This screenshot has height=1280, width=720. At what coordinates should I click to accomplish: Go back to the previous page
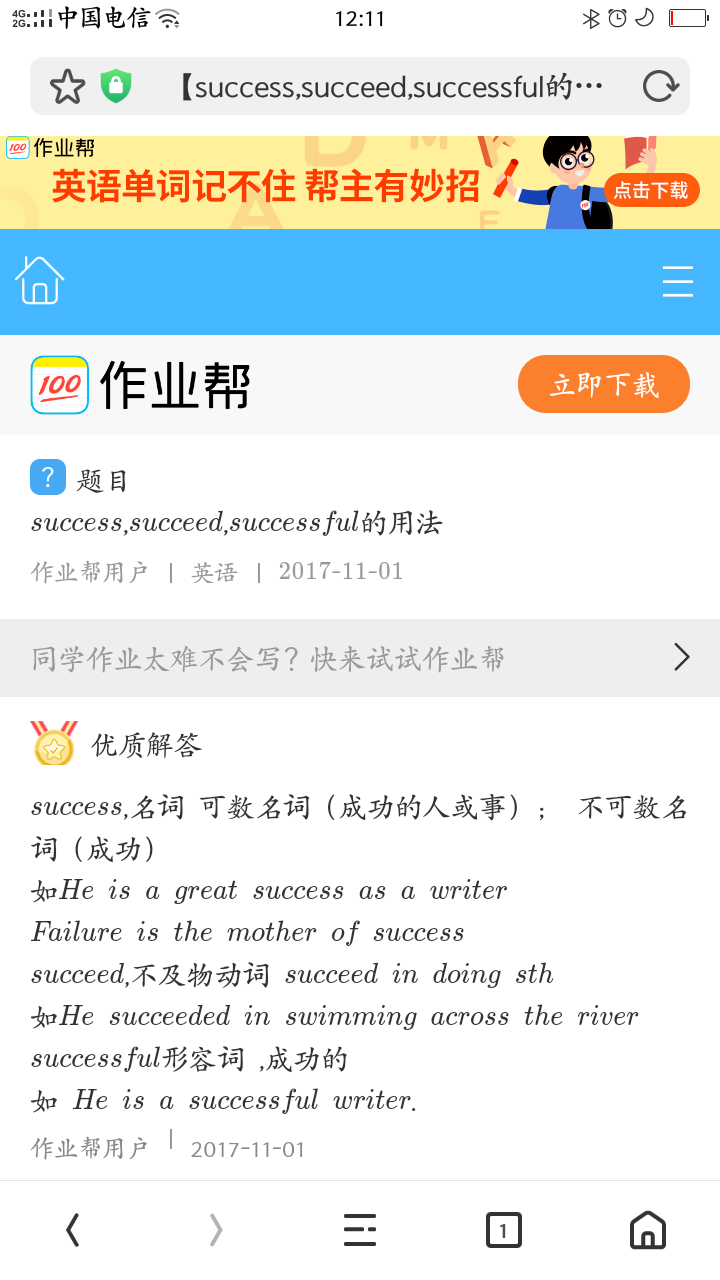point(72,1230)
